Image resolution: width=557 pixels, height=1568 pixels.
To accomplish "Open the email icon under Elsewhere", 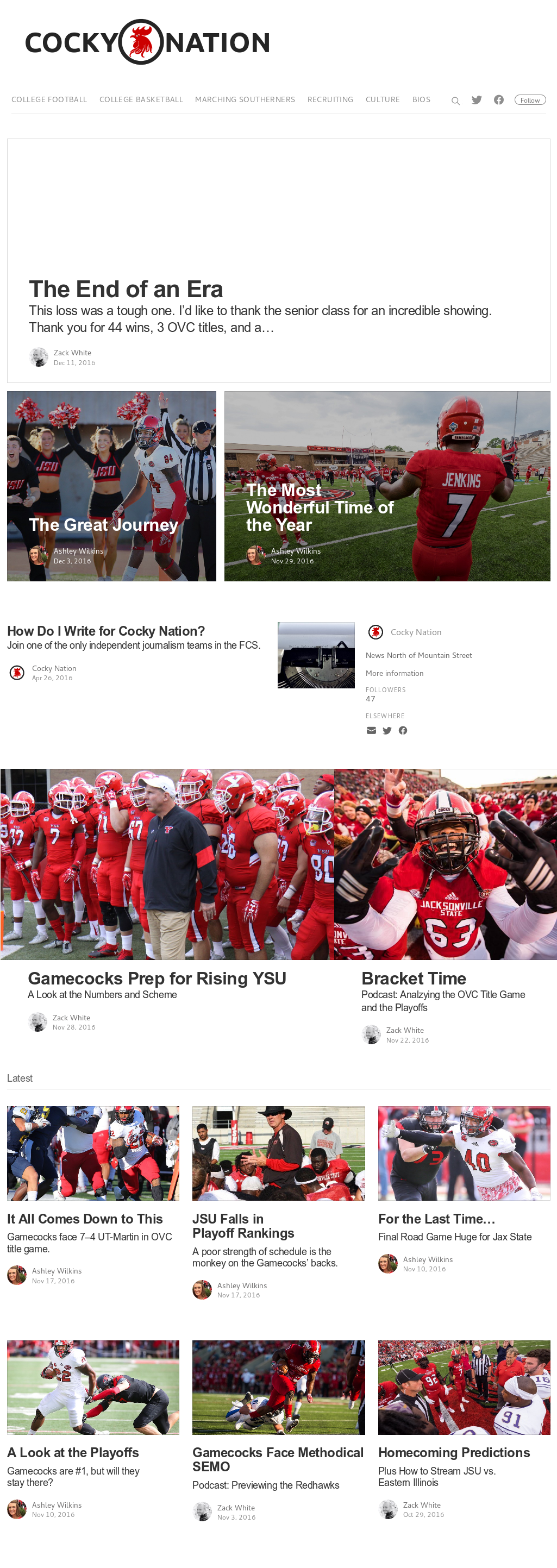I will (x=371, y=730).
